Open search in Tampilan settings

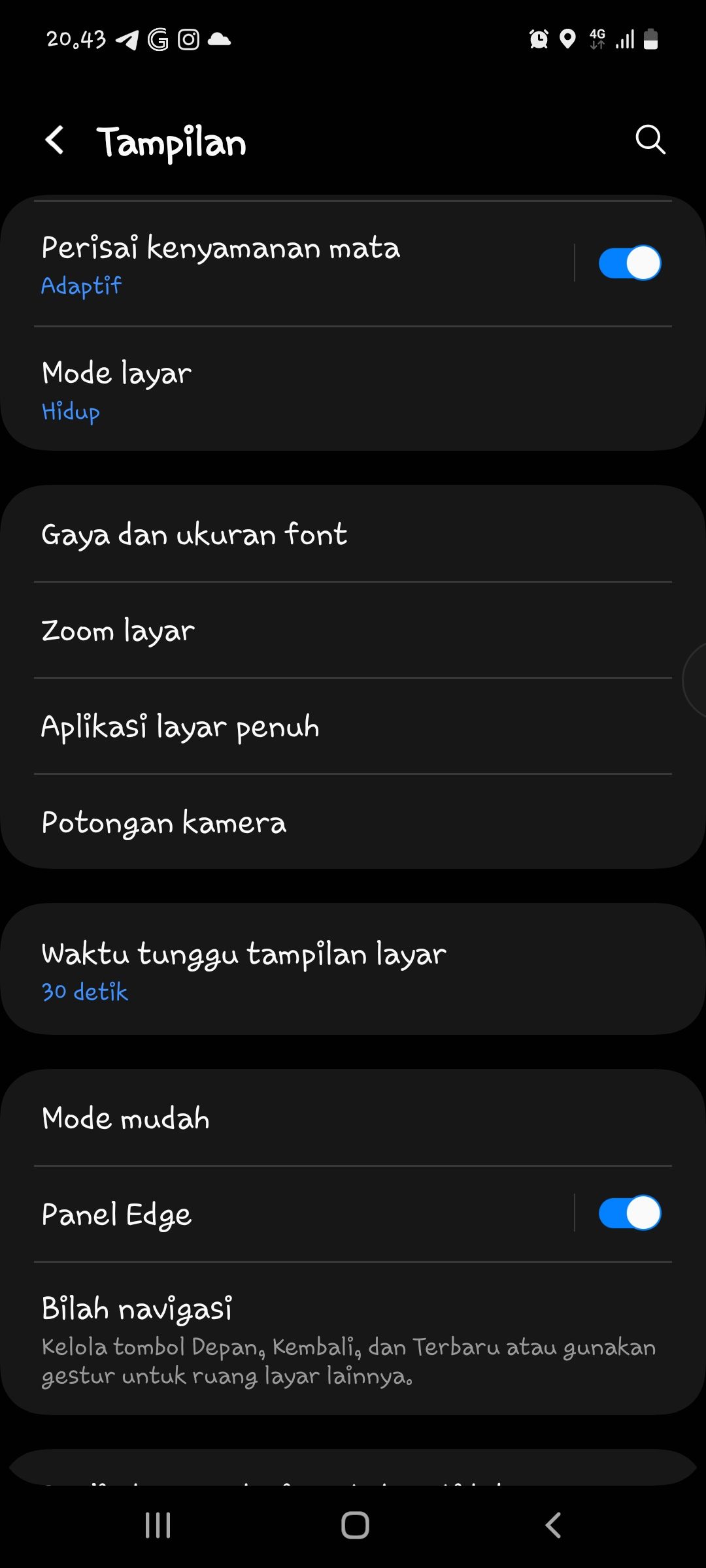(649, 140)
